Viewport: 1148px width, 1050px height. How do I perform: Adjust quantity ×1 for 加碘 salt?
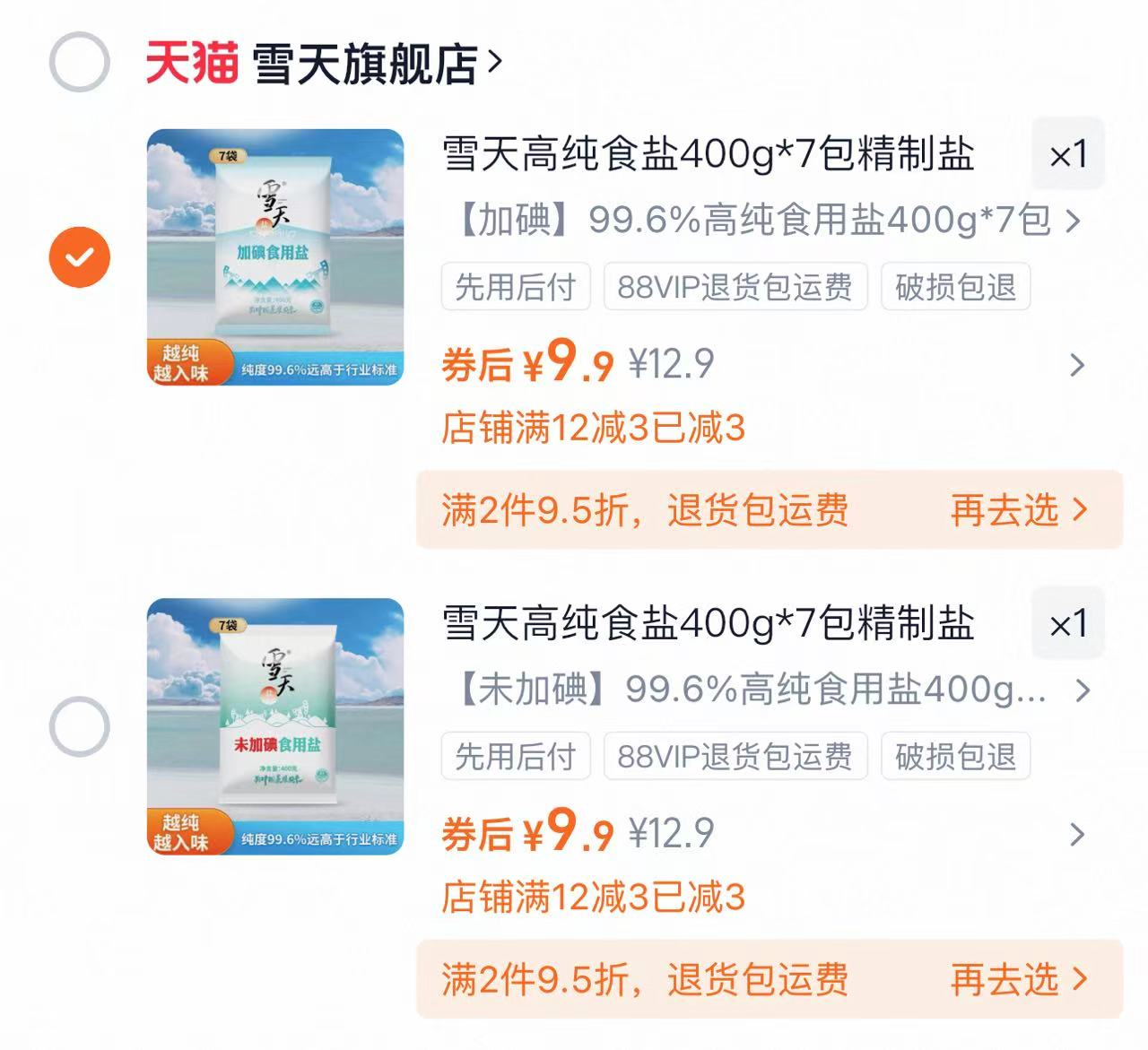point(1067,155)
